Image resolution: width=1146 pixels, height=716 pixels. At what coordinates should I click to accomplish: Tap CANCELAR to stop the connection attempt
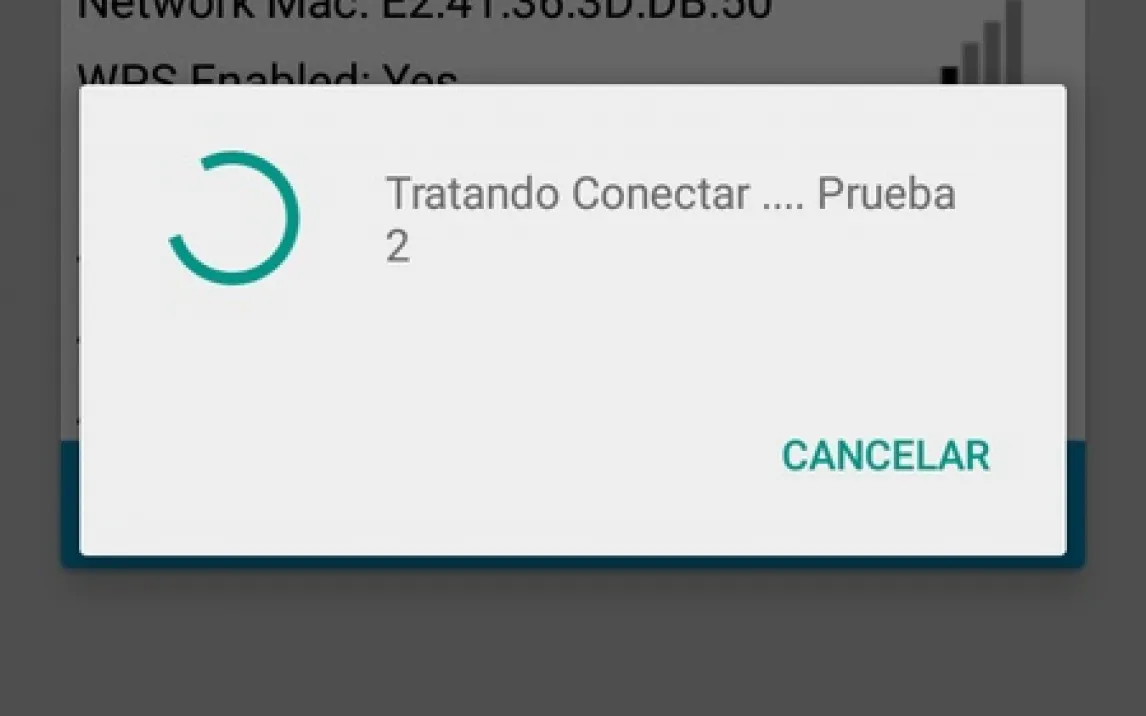(886, 456)
